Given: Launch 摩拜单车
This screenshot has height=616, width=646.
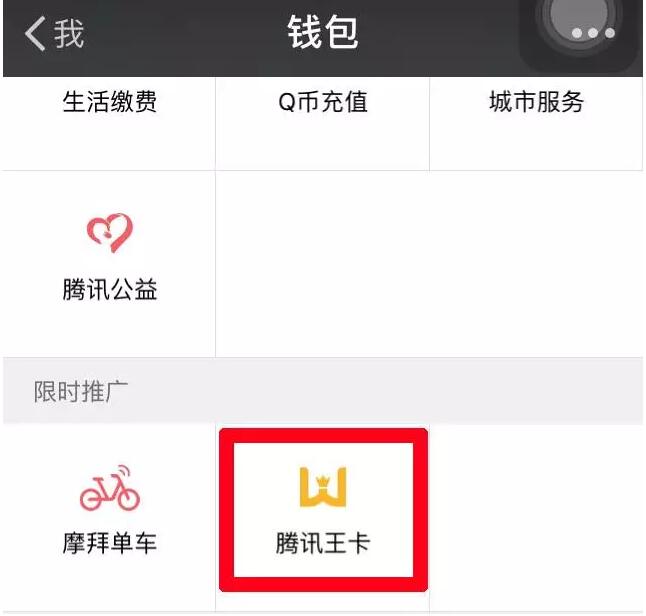Looking at the screenshot, I should click(109, 510).
